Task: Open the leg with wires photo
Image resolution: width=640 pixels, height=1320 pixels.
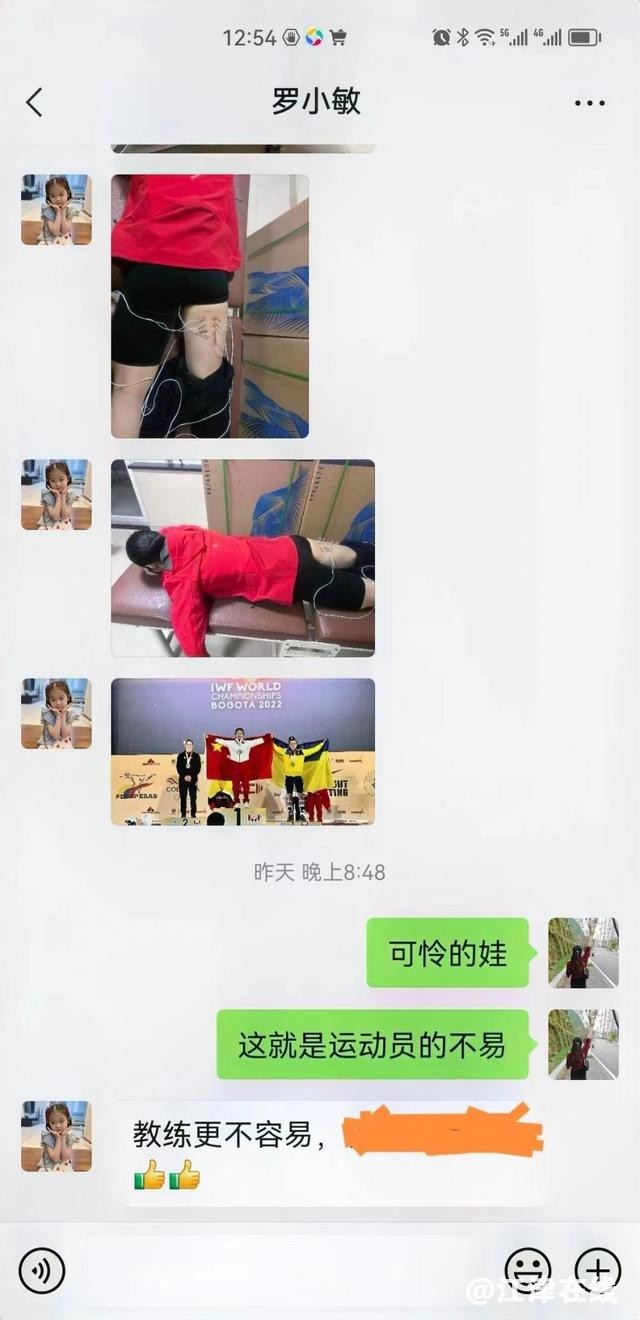Action: (x=209, y=306)
